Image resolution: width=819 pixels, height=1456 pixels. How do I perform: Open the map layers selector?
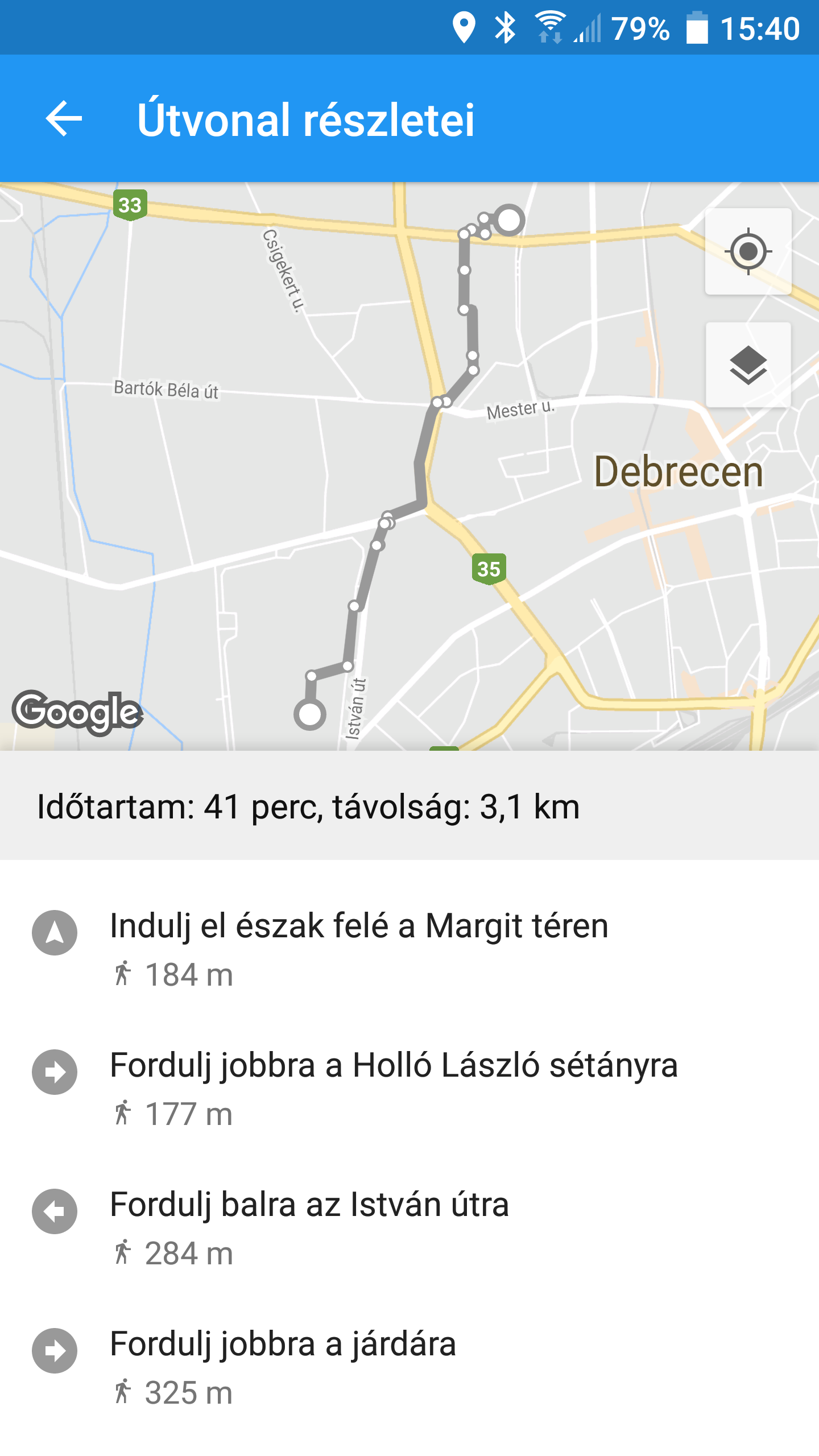pyautogui.click(x=748, y=365)
